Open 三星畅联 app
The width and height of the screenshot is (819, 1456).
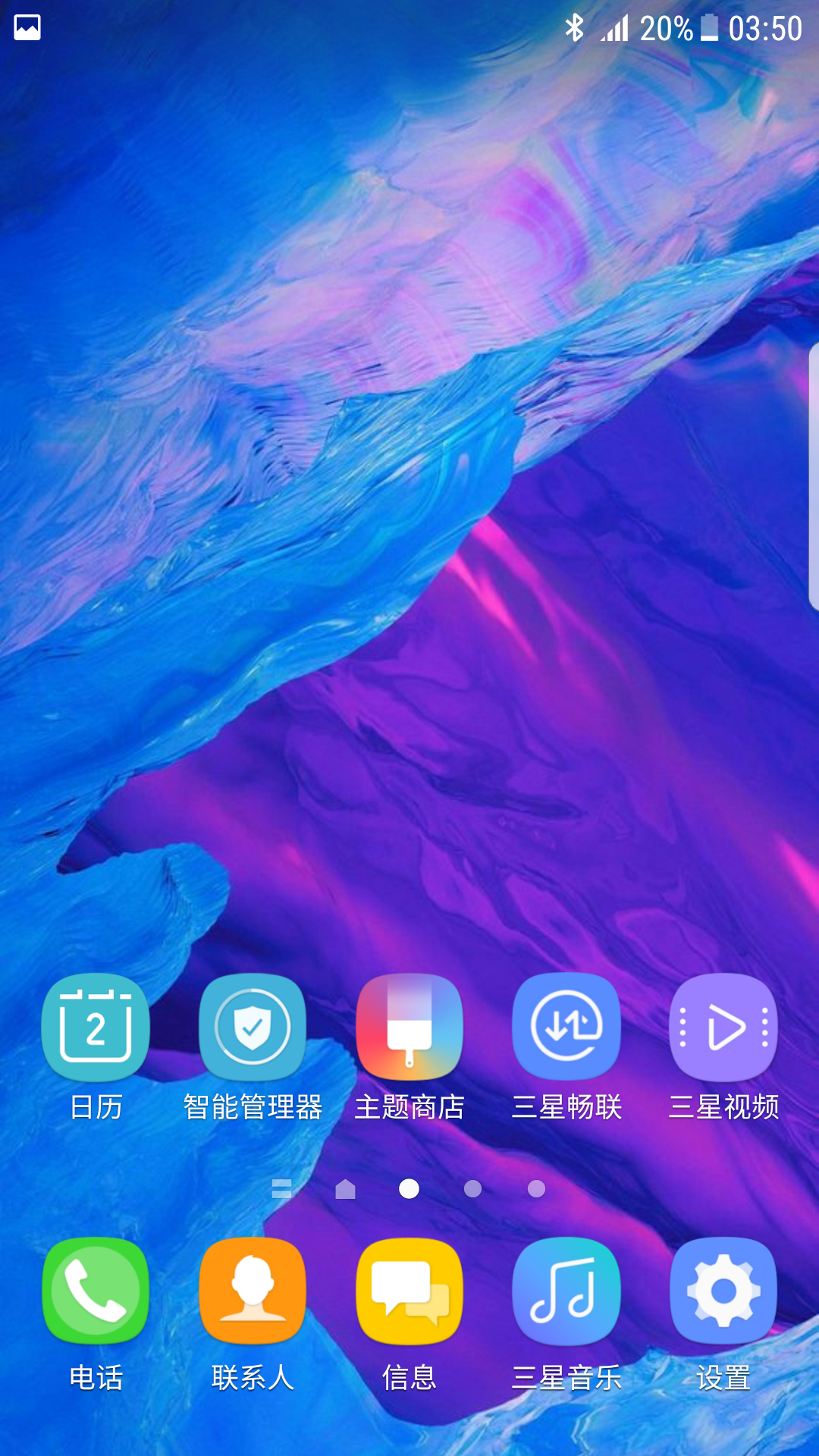pyautogui.click(x=566, y=1027)
